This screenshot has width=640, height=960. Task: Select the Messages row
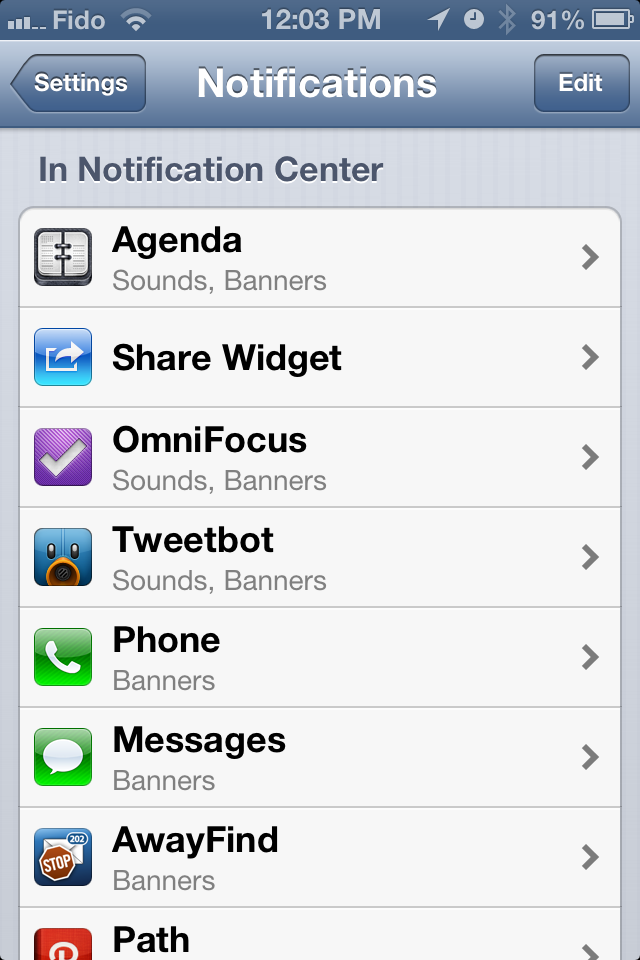pos(320,757)
